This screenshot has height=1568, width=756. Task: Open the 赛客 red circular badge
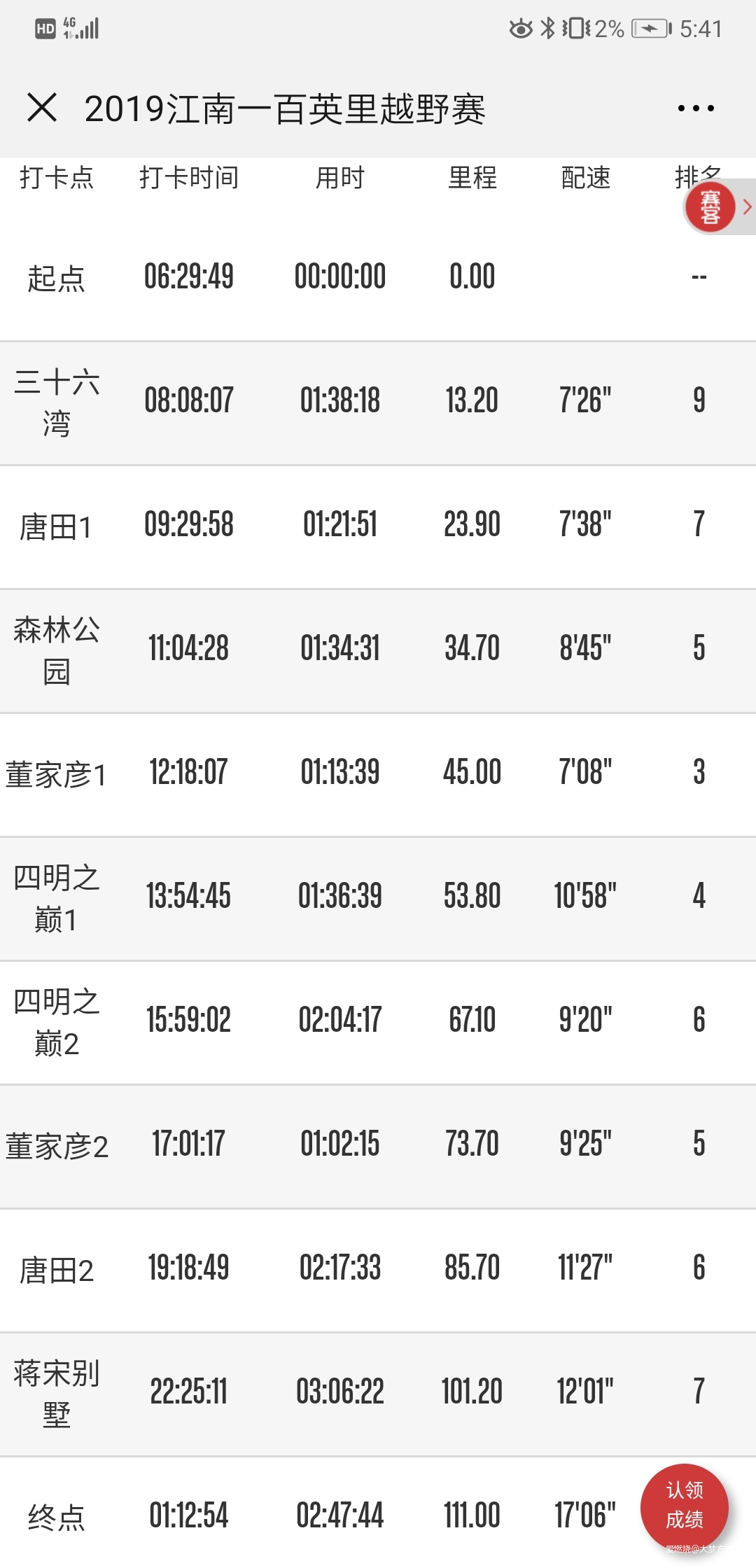tap(711, 207)
